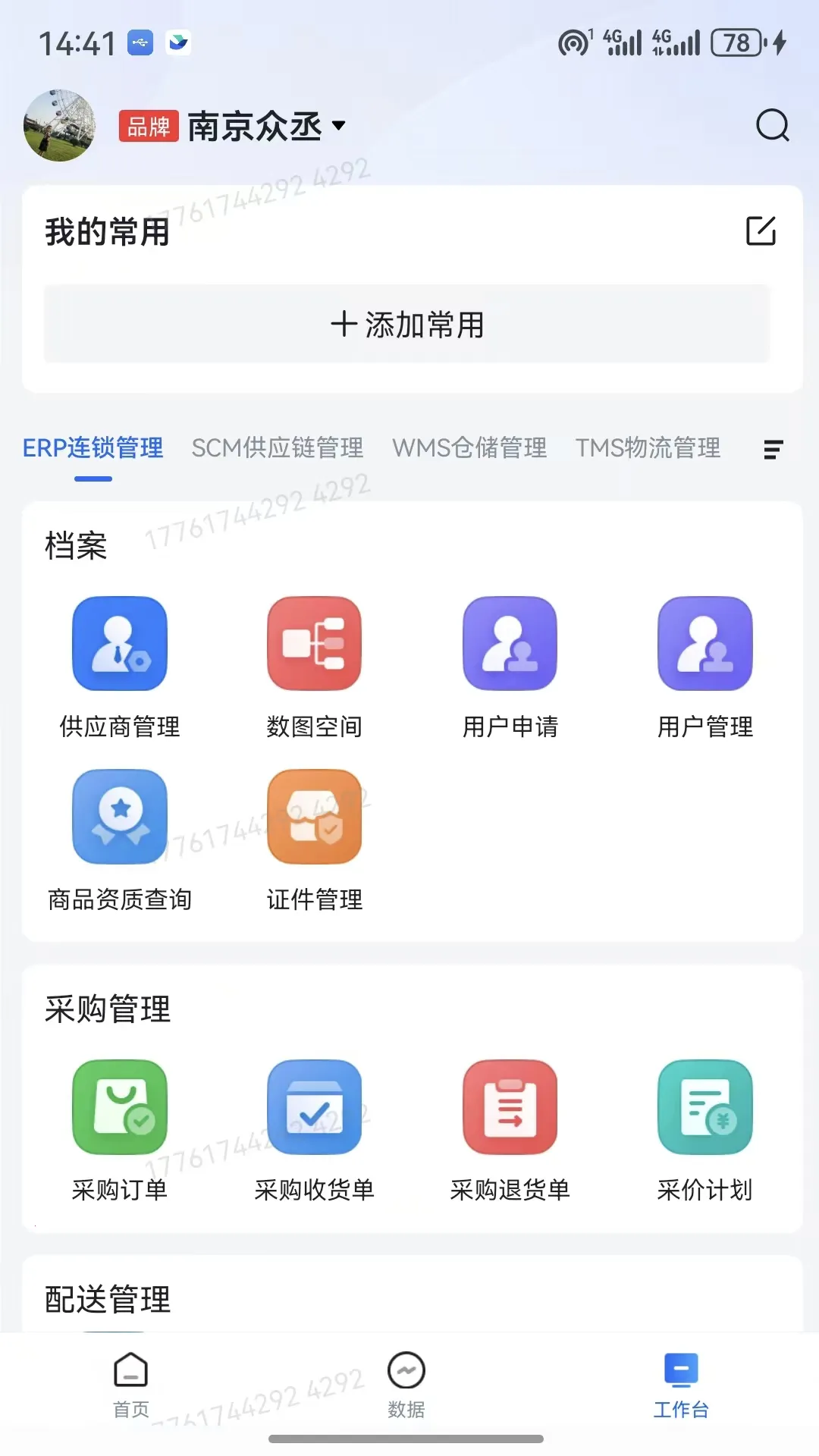This screenshot has width=819, height=1456.
Task: Switch to WMS仓储管理 tab
Action: [x=470, y=447]
